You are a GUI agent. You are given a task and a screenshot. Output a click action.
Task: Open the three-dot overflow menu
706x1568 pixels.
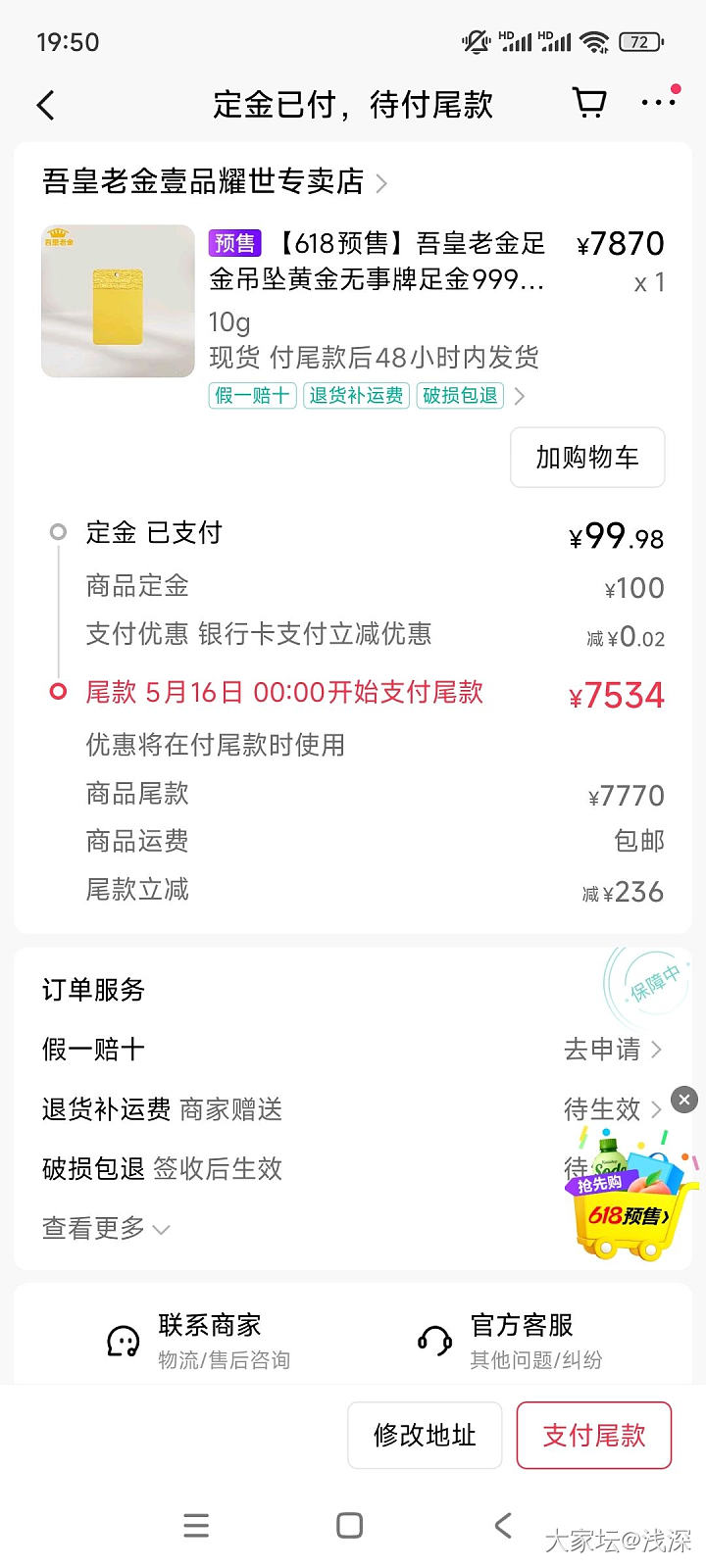[658, 103]
